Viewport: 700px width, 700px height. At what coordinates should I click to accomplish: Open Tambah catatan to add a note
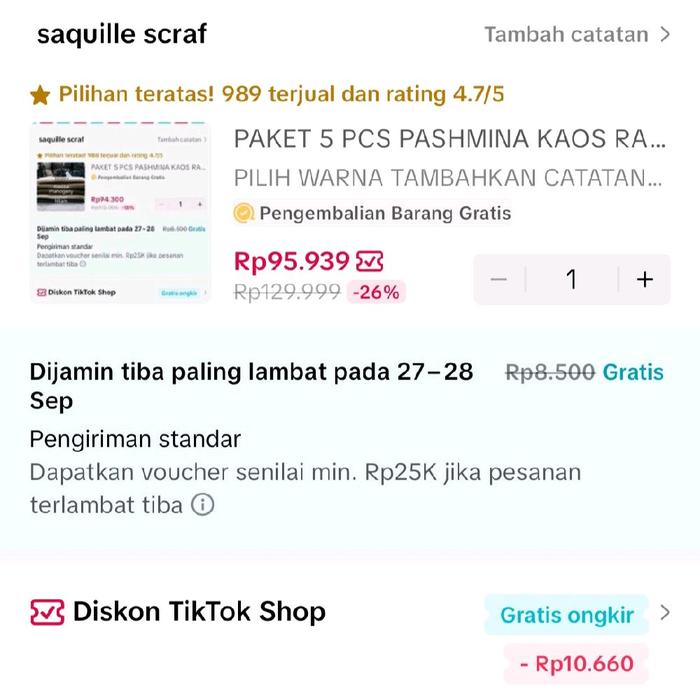577,35
